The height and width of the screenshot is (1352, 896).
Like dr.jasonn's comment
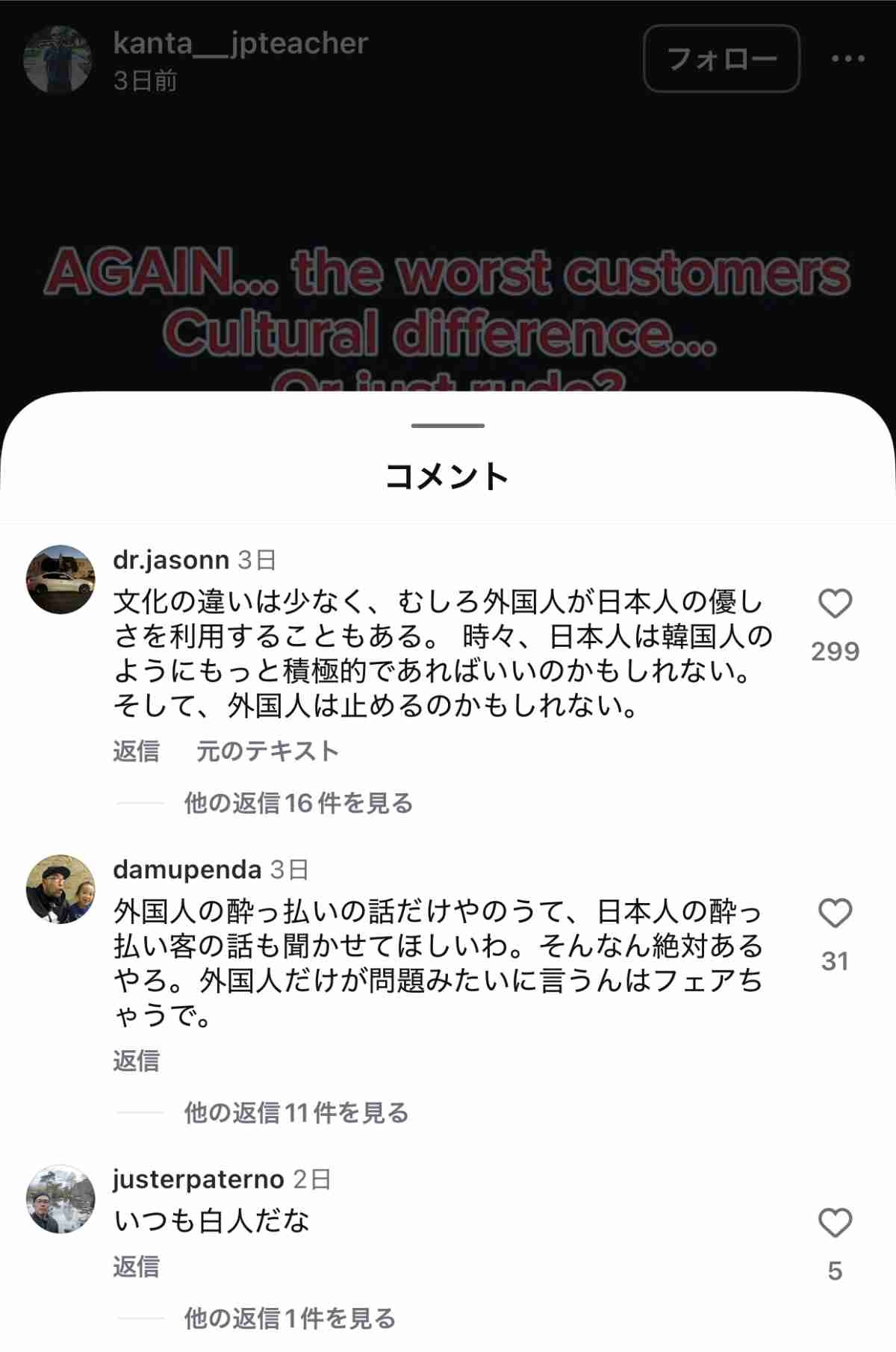click(835, 604)
